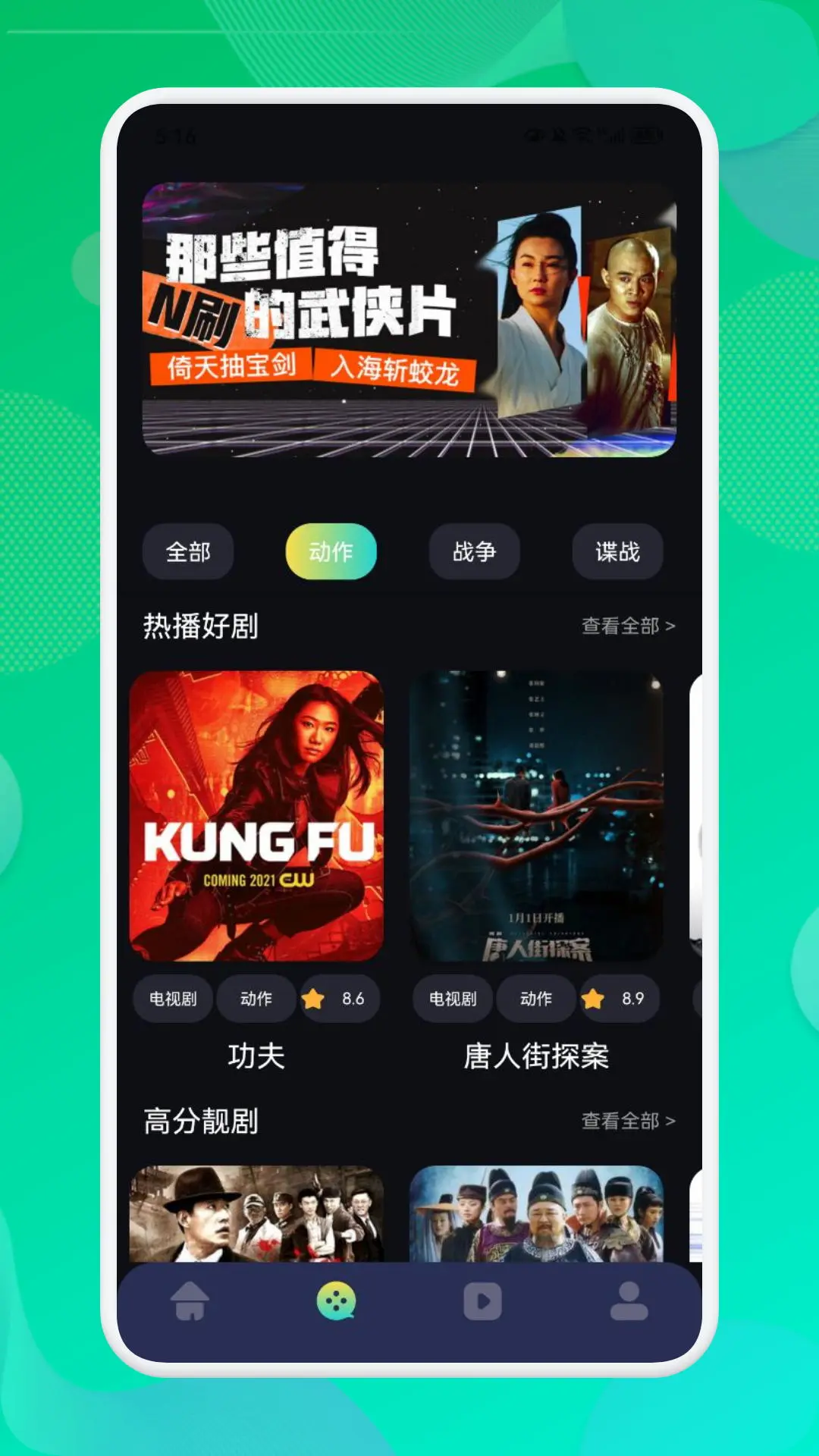Select the film reel navigation icon
The width and height of the screenshot is (819, 1456).
point(334,1301)
